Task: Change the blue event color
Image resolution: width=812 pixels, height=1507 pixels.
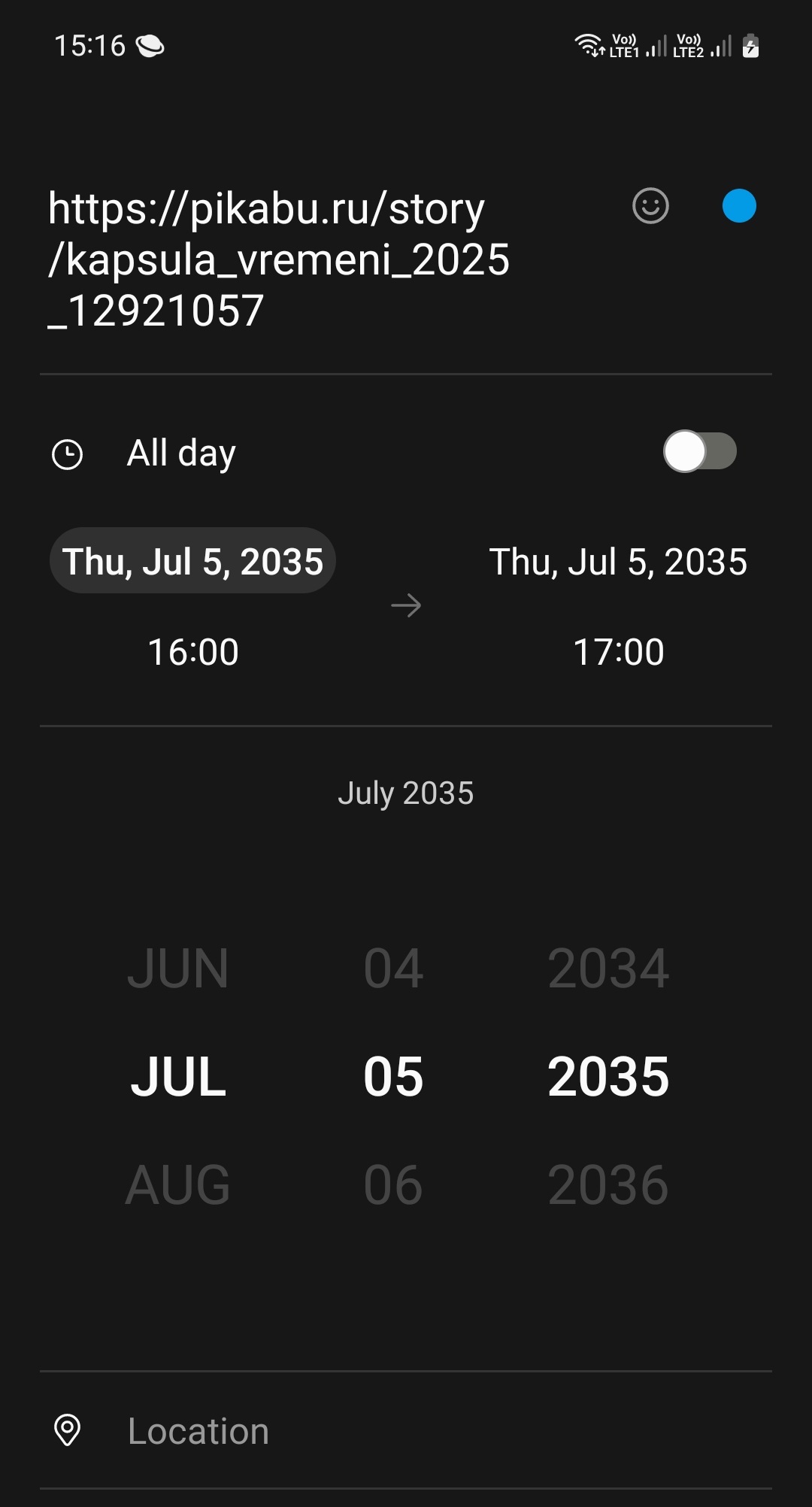Action: (739, 206)
